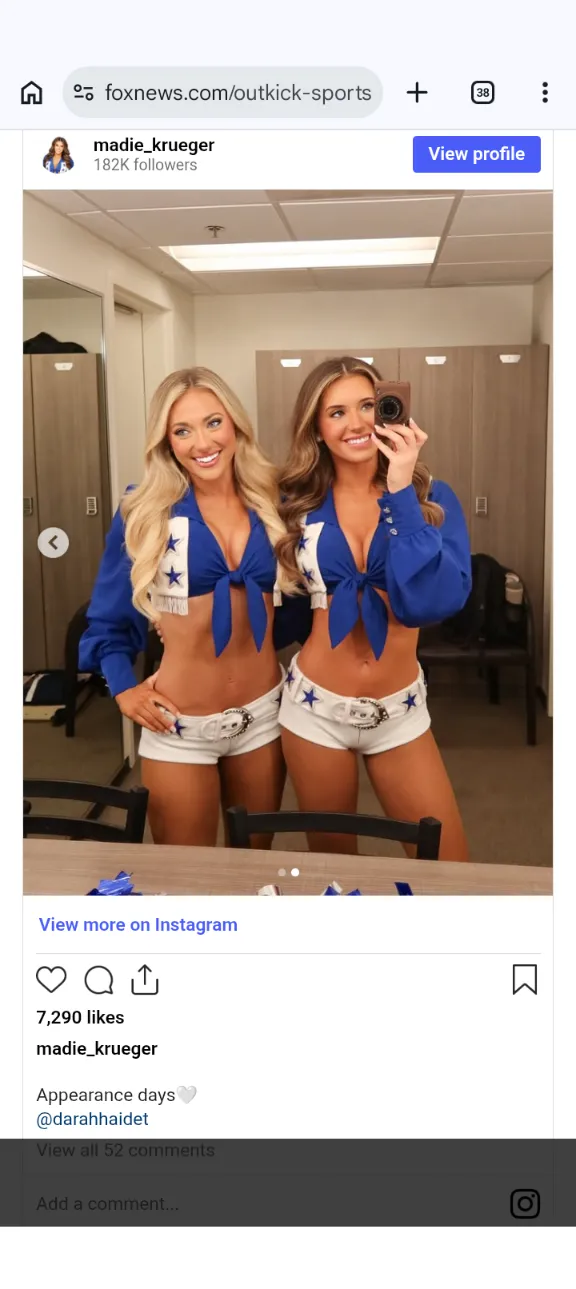Go to the previous photo in carousel

(53, 542)
